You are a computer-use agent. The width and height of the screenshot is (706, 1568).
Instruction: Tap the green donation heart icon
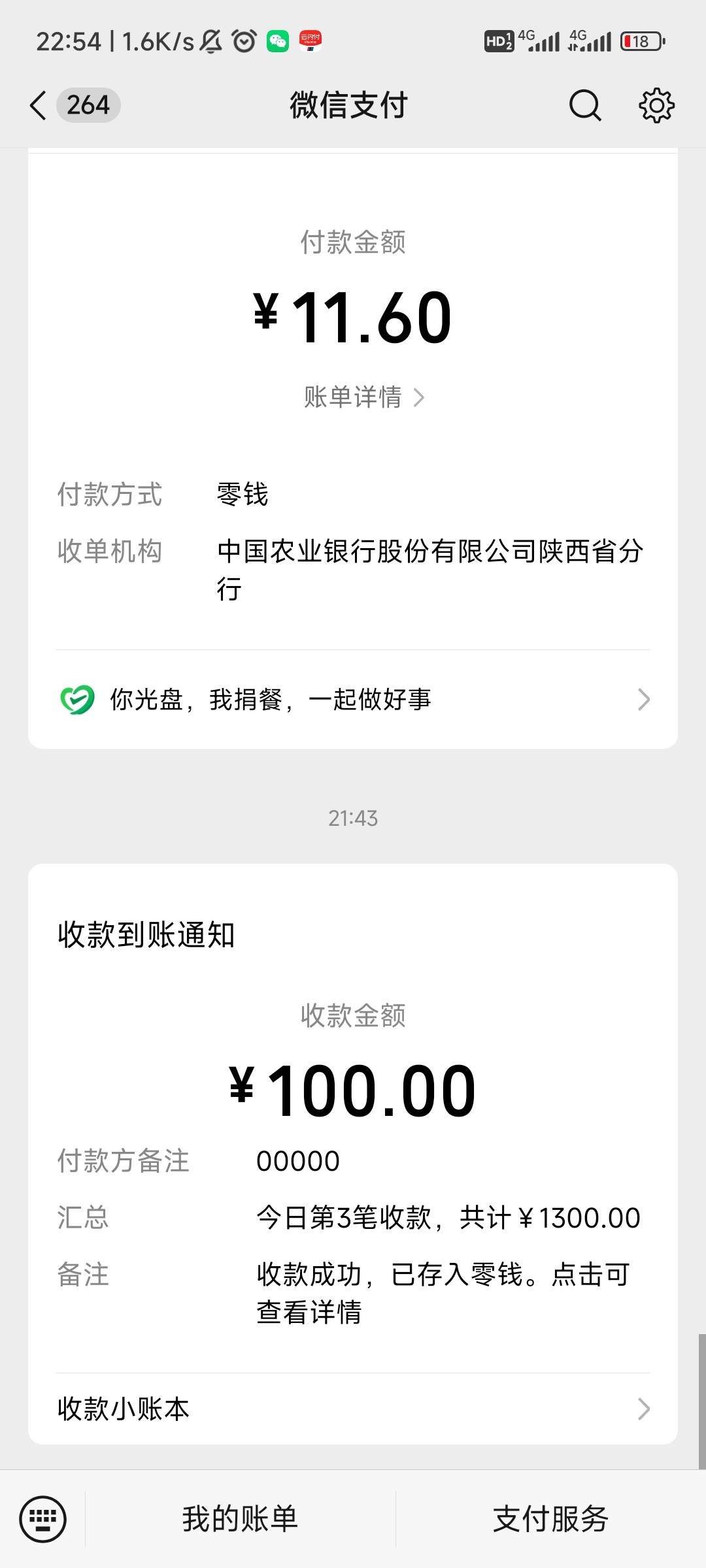pos(77,699)
